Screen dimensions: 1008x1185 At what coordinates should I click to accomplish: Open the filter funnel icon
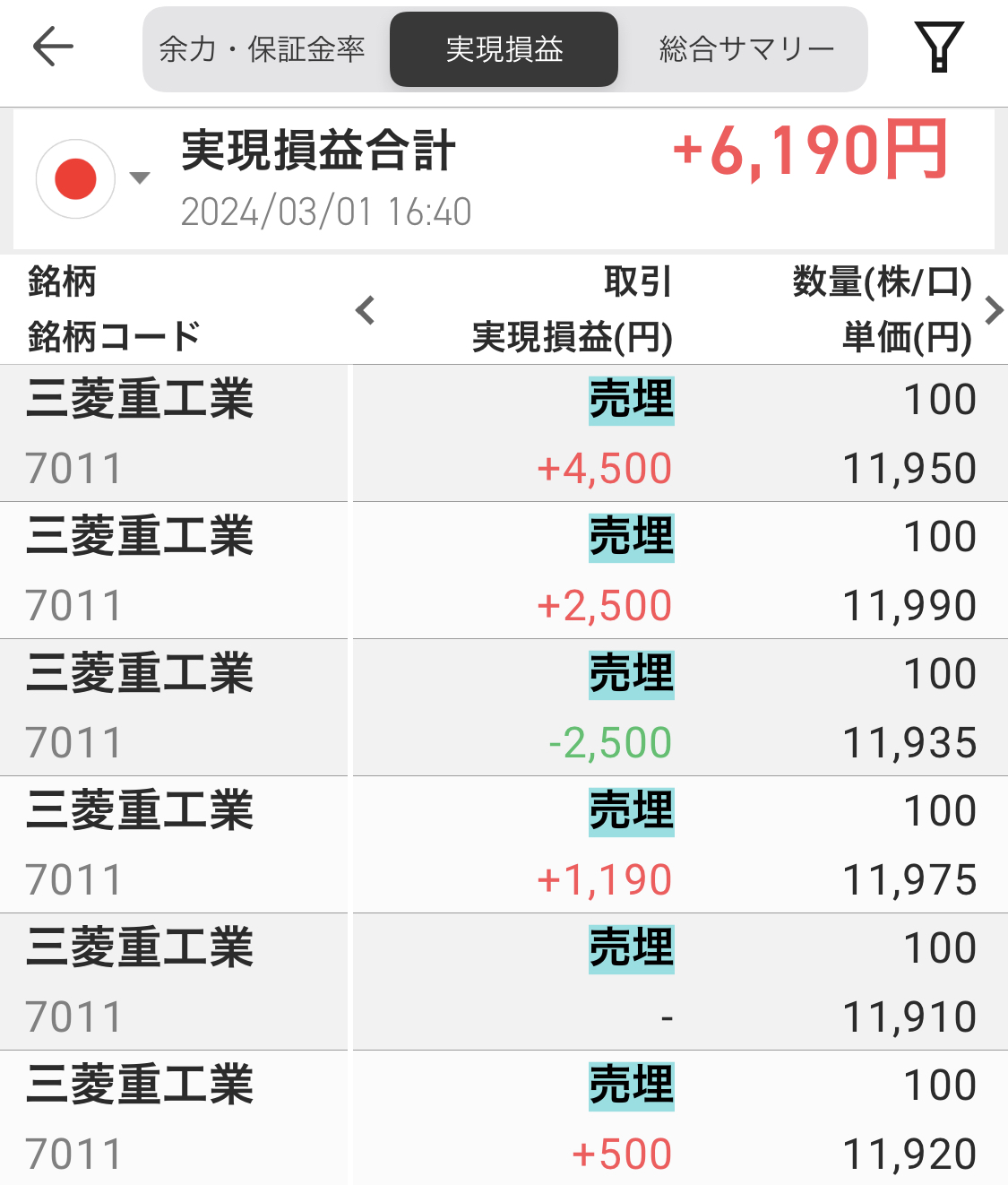point(938,48)
